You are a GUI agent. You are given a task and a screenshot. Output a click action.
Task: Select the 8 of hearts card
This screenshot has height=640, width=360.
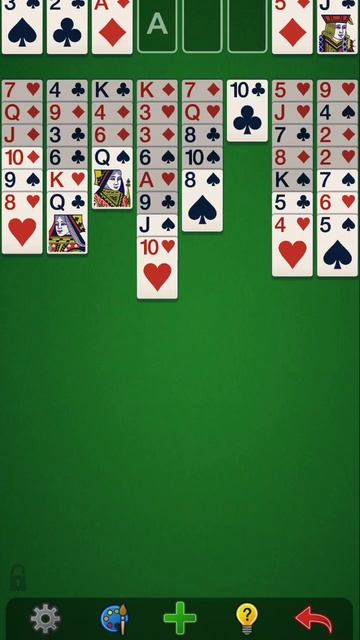pos(22,223)
